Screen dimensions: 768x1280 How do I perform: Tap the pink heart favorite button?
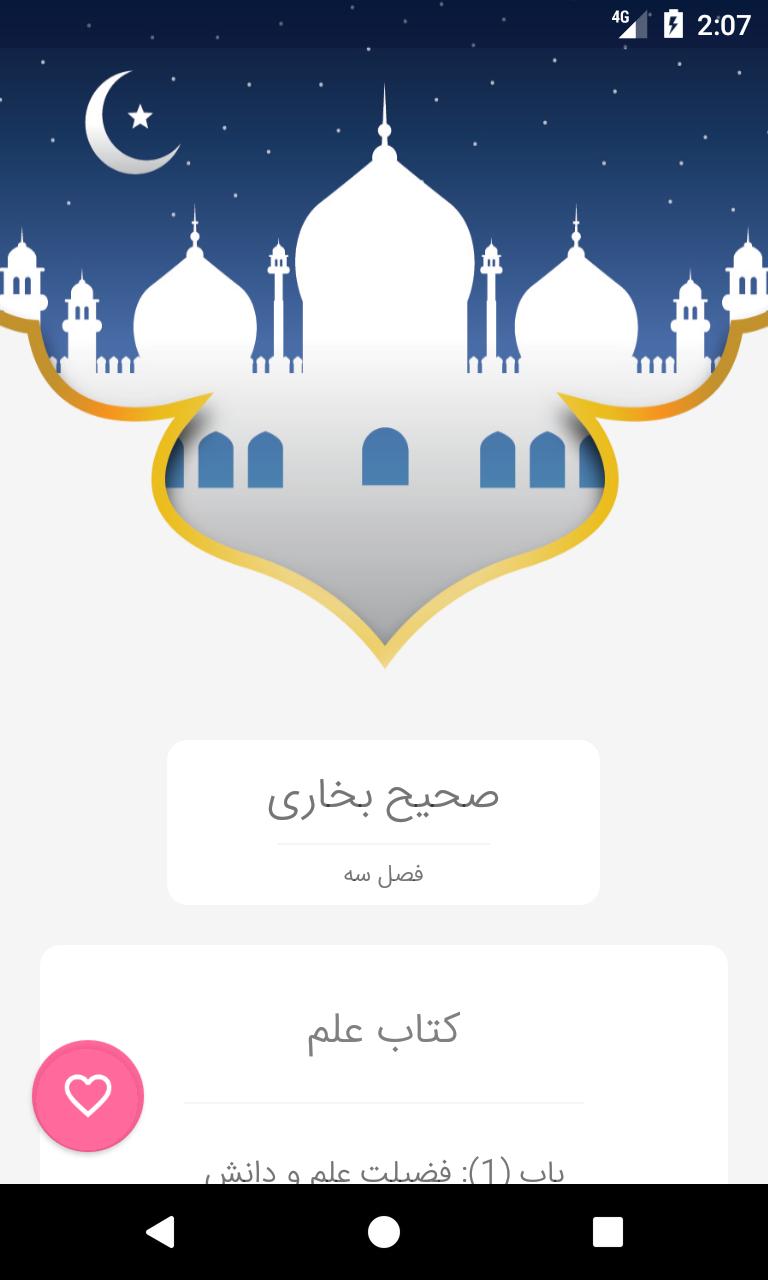88,1096
